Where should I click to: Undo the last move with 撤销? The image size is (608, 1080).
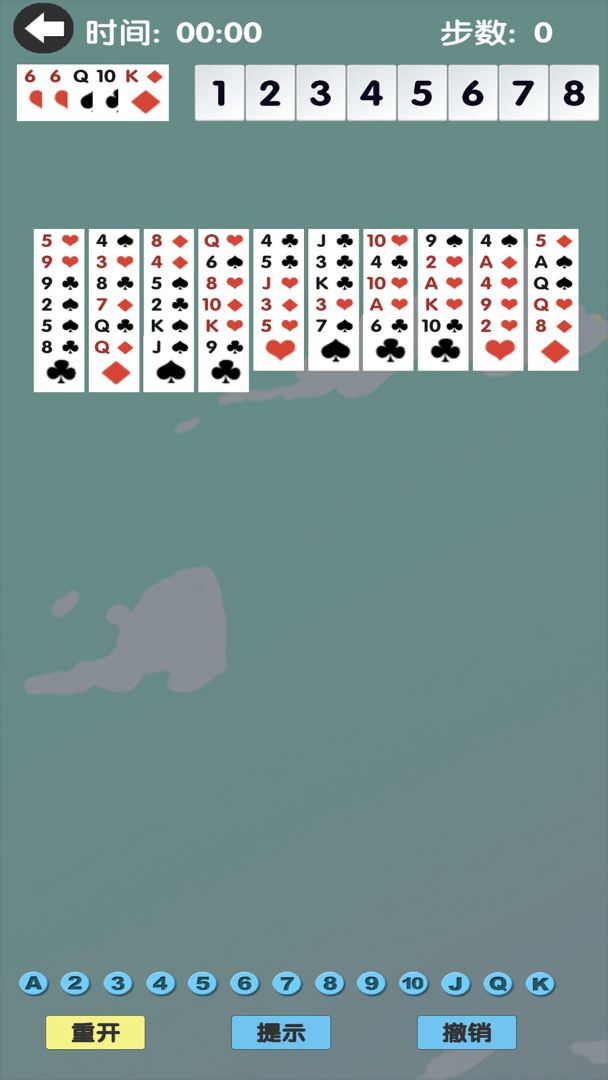pos(467,1032)
